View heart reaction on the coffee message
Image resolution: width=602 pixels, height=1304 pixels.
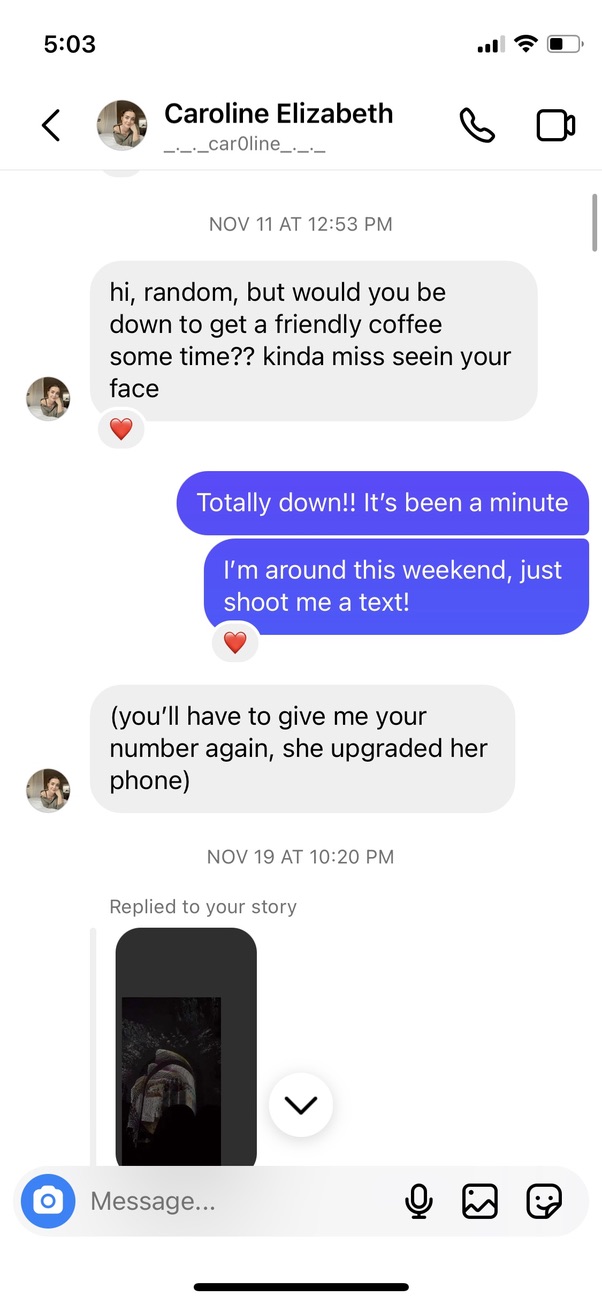121,430
